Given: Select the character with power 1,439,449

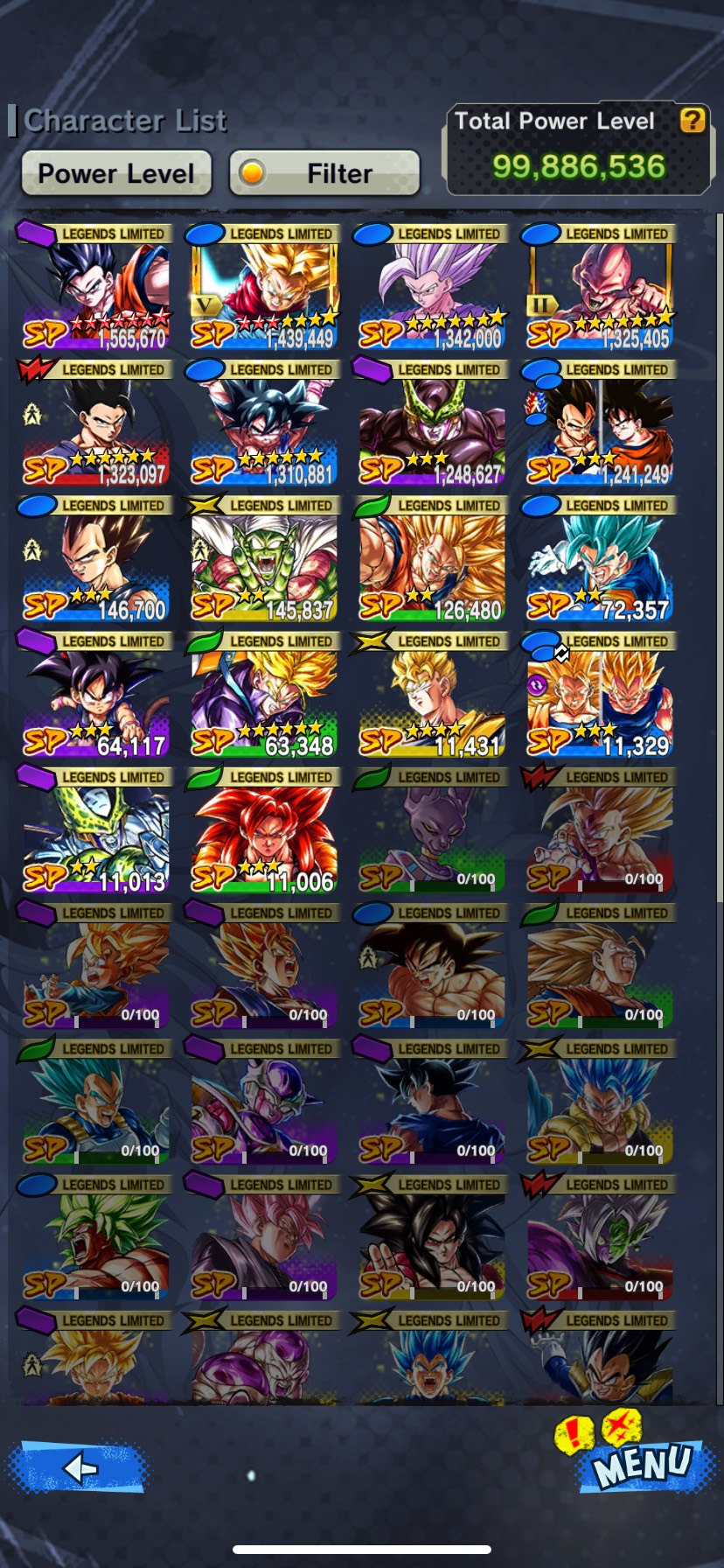Looking at the screenshot, I should pyautogui.click(x=263, y=288).
